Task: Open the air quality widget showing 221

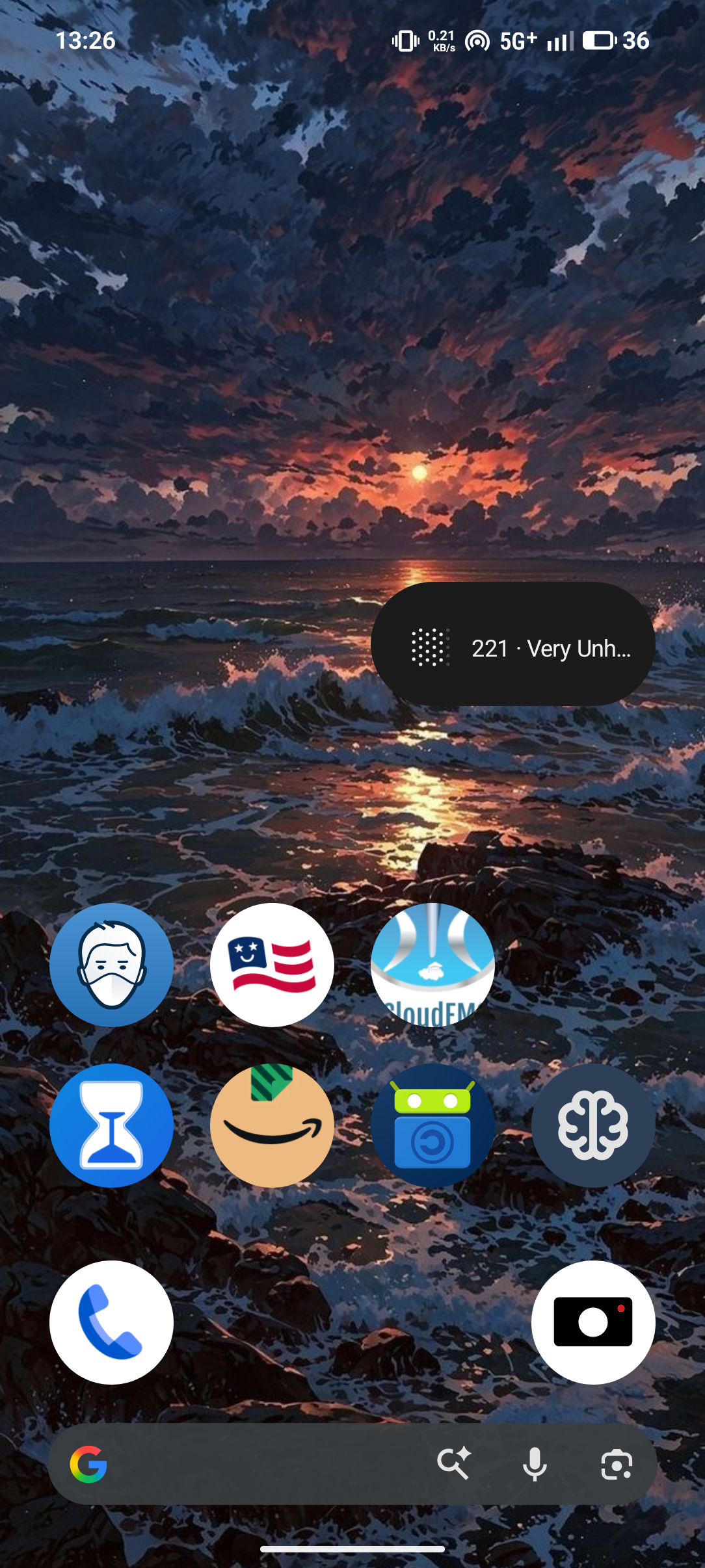Action: [x=512, y=644]
